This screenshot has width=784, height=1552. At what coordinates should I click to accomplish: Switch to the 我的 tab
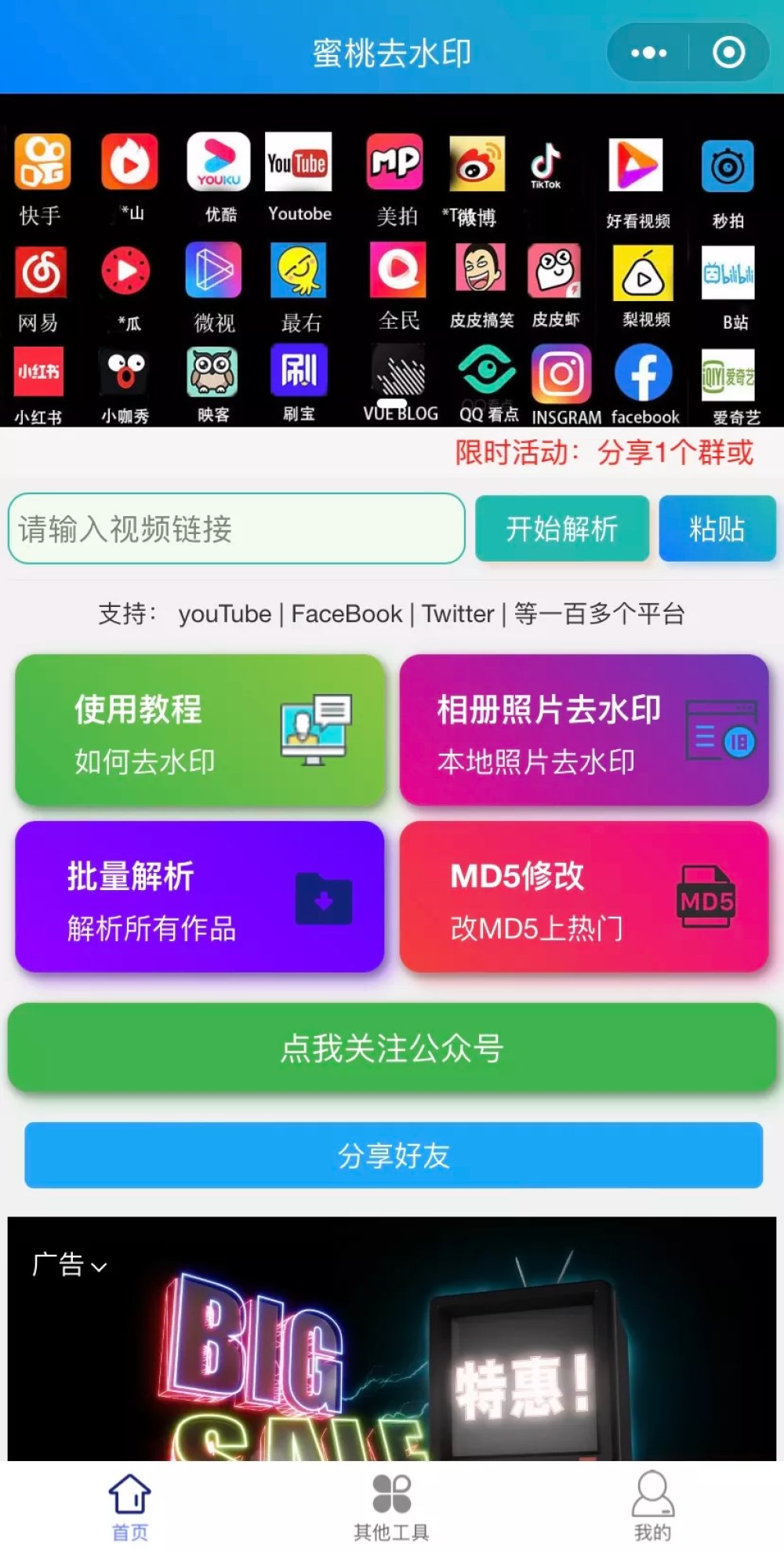coord(652,1507)
